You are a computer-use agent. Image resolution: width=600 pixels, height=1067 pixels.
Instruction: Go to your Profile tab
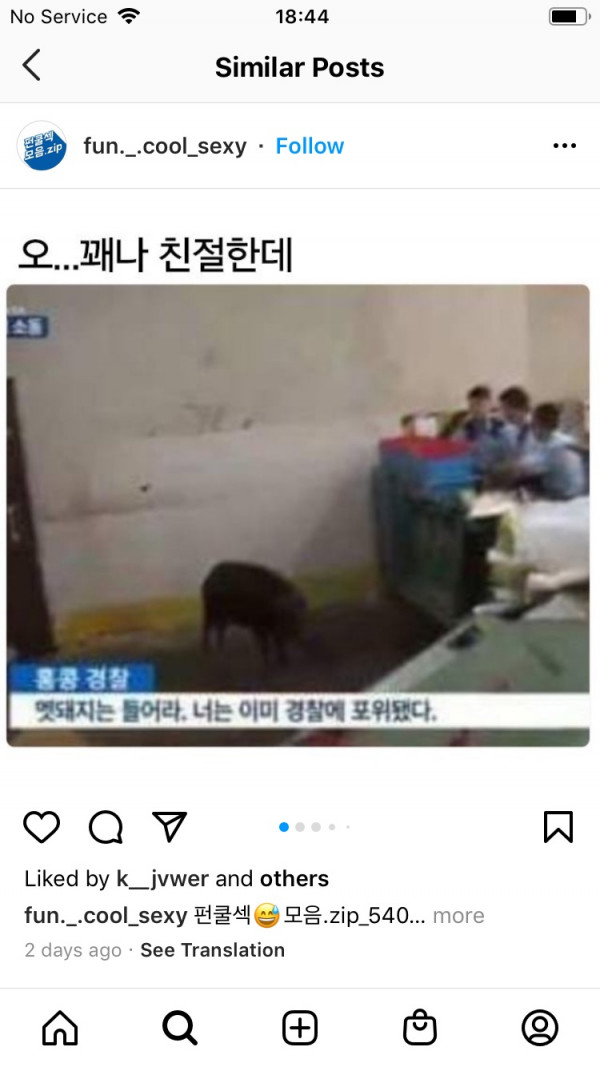coord(540,1027)
